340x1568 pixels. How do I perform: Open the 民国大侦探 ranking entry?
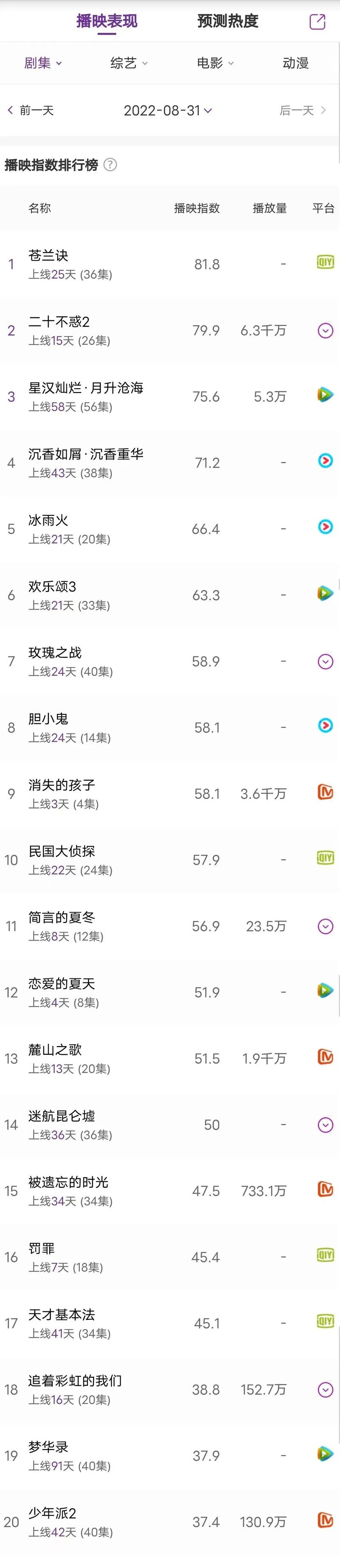[62, 852]
